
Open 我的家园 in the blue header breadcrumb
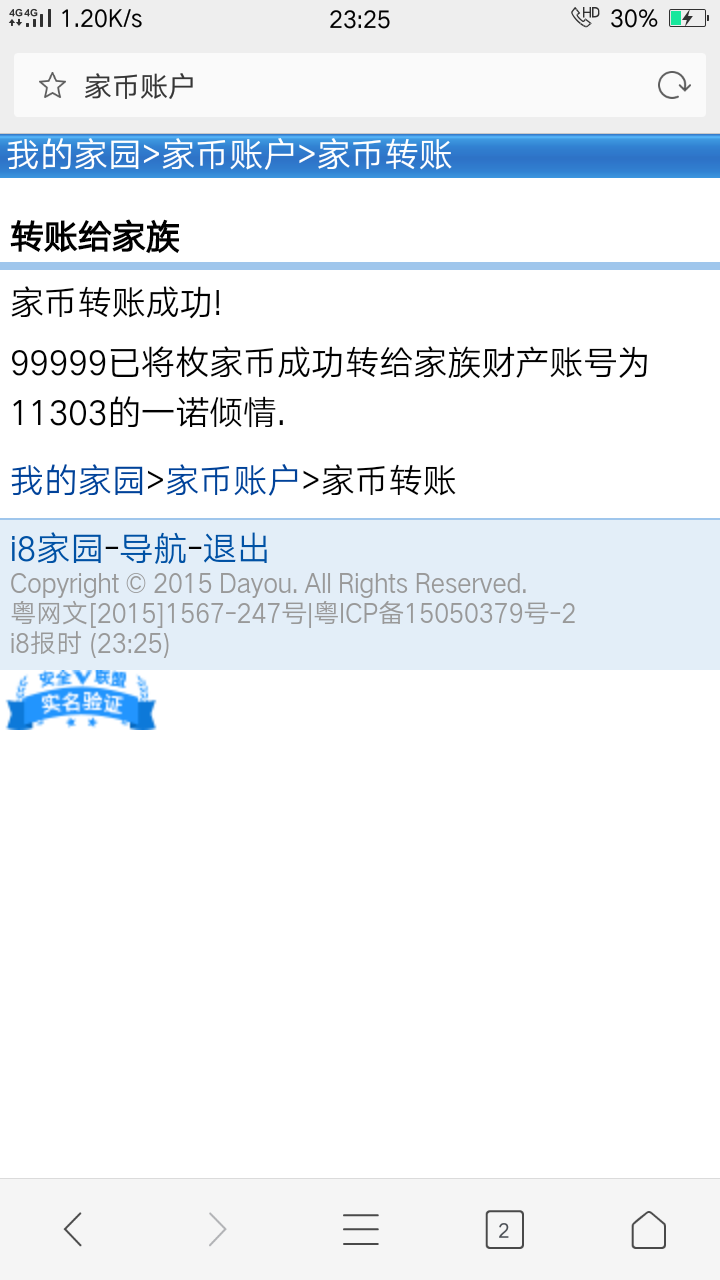click(x=73, y=156)
